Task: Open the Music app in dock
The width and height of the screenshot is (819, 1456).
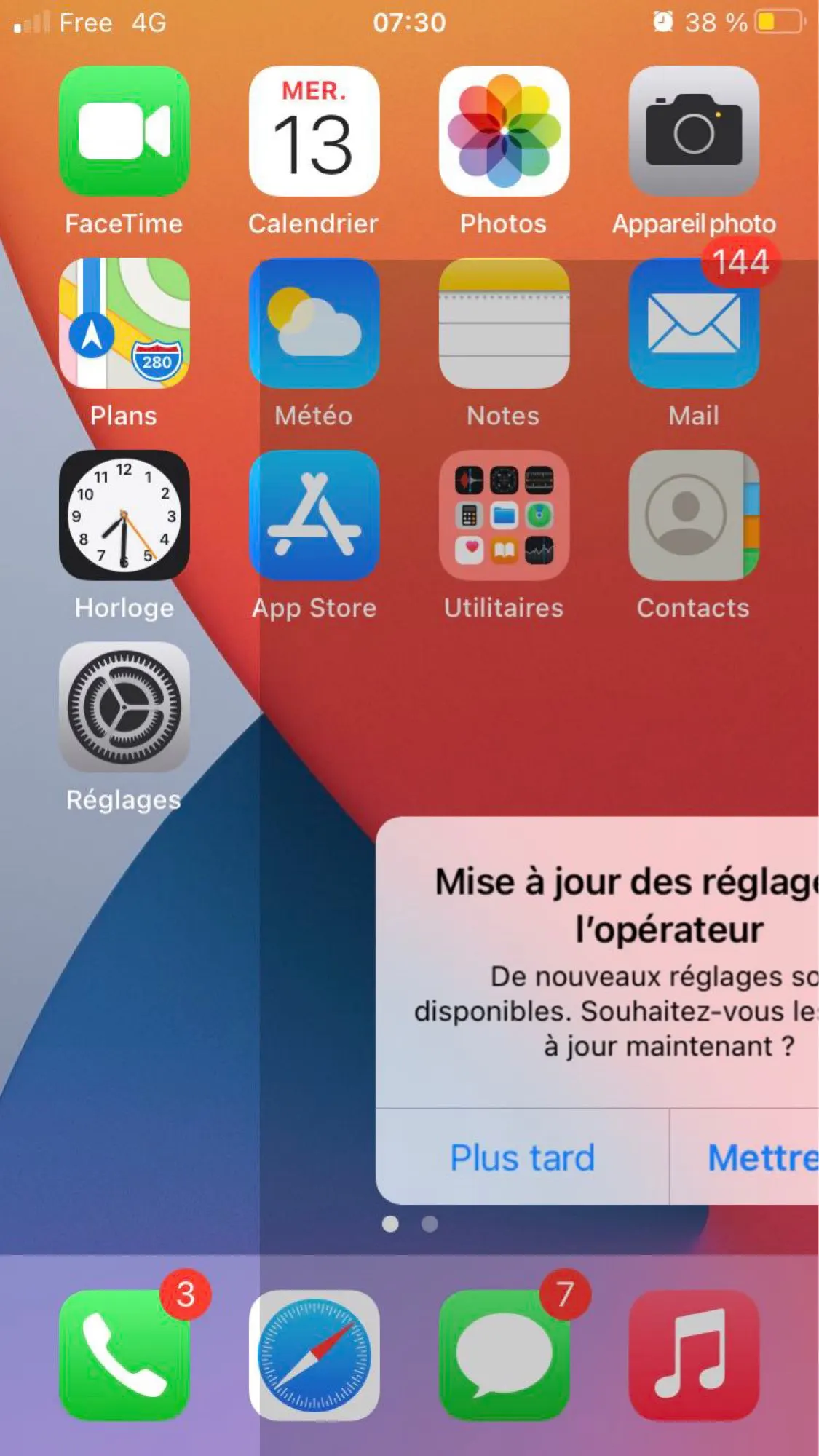Action: point(694,1356)
